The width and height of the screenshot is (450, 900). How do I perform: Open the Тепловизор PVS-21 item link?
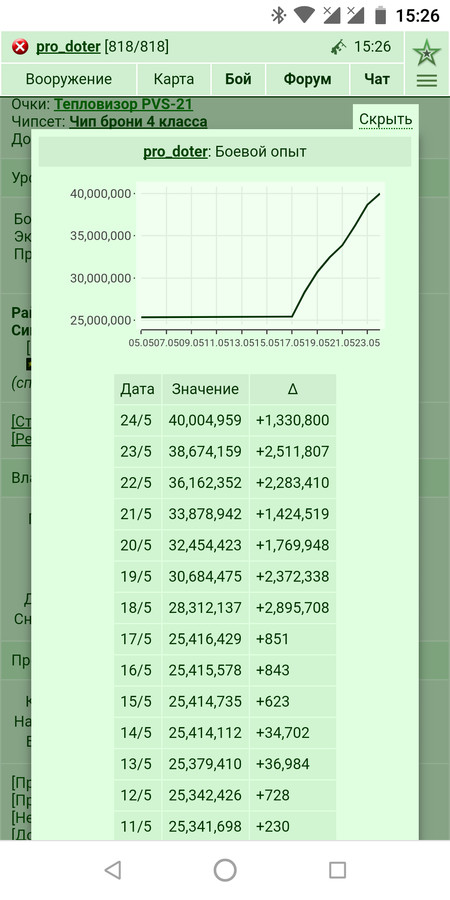tap(123, 104)
